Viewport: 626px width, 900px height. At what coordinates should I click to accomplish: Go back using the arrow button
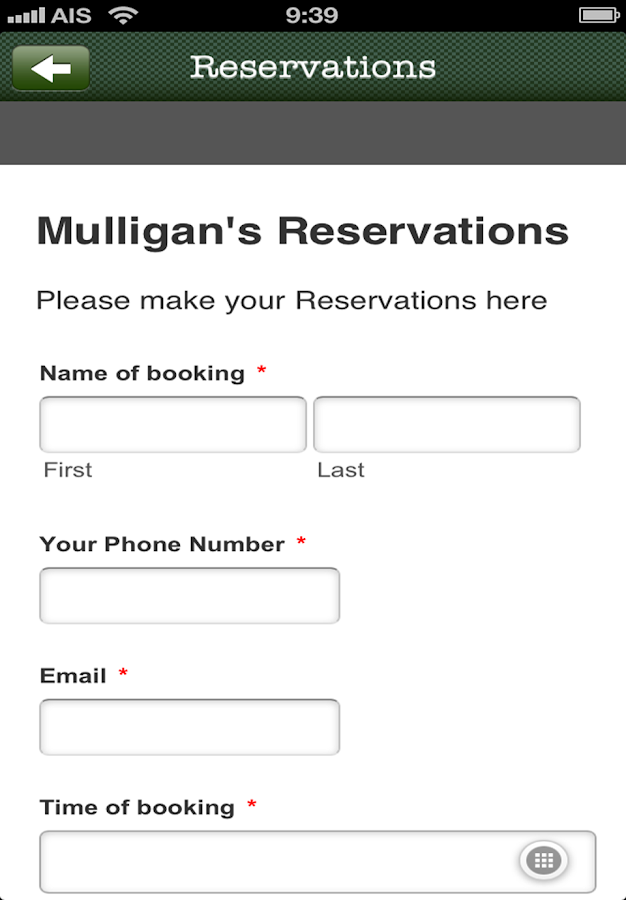[x=50, y=68]
